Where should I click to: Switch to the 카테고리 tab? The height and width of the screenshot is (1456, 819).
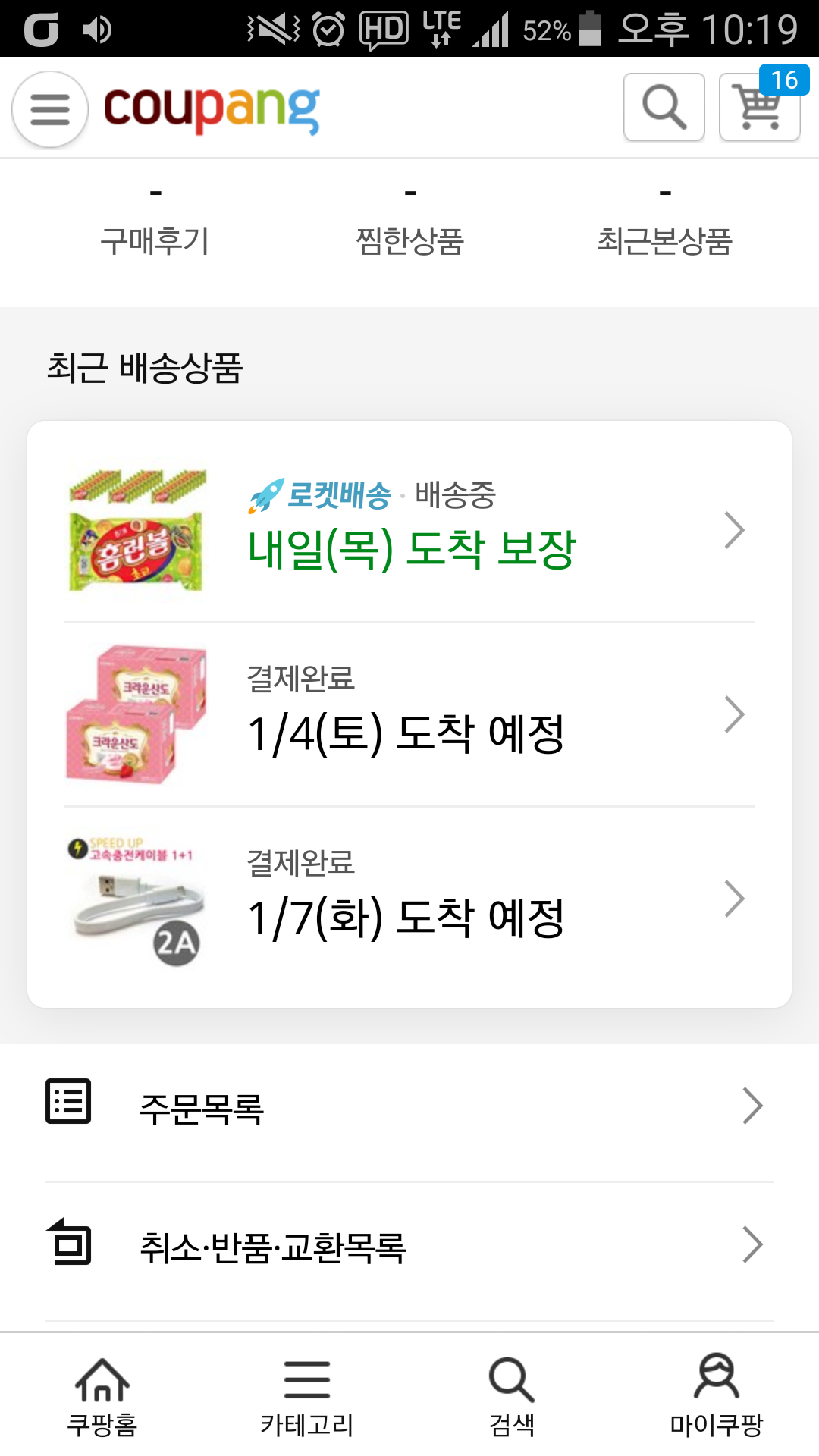(x=307, y=1397)
